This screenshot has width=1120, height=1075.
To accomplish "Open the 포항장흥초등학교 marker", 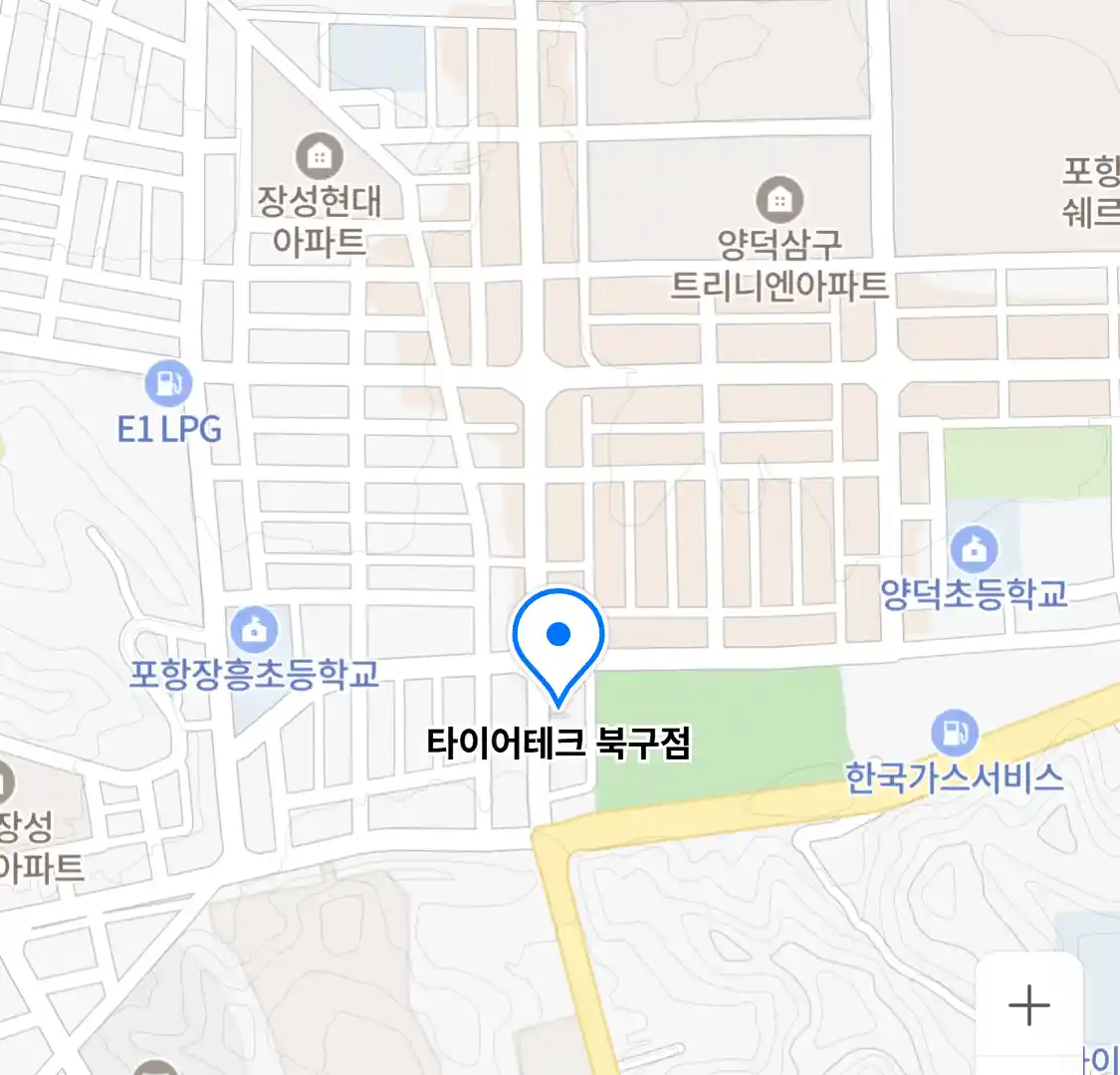I will 254,629.
